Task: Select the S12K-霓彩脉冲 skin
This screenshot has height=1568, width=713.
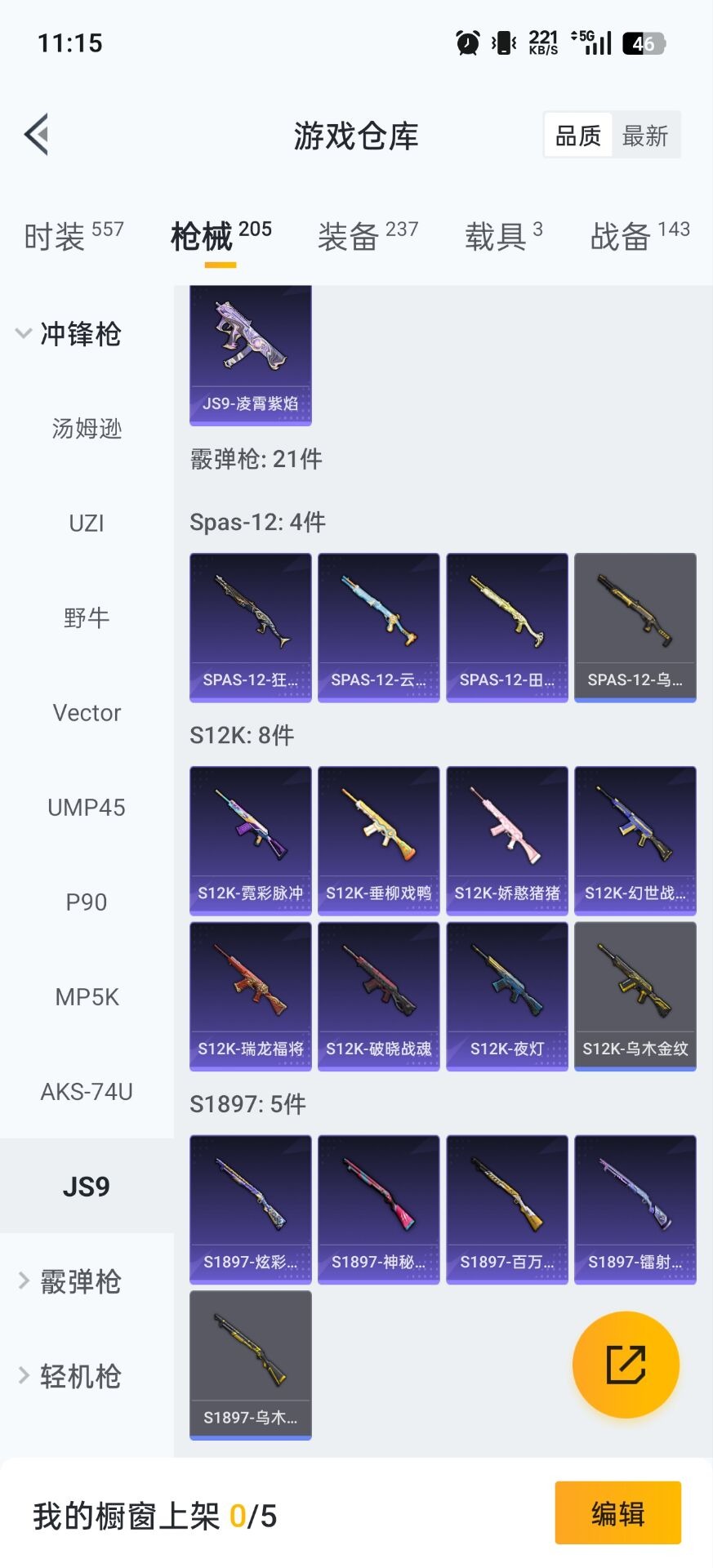Action: click(x=250, y=841)
